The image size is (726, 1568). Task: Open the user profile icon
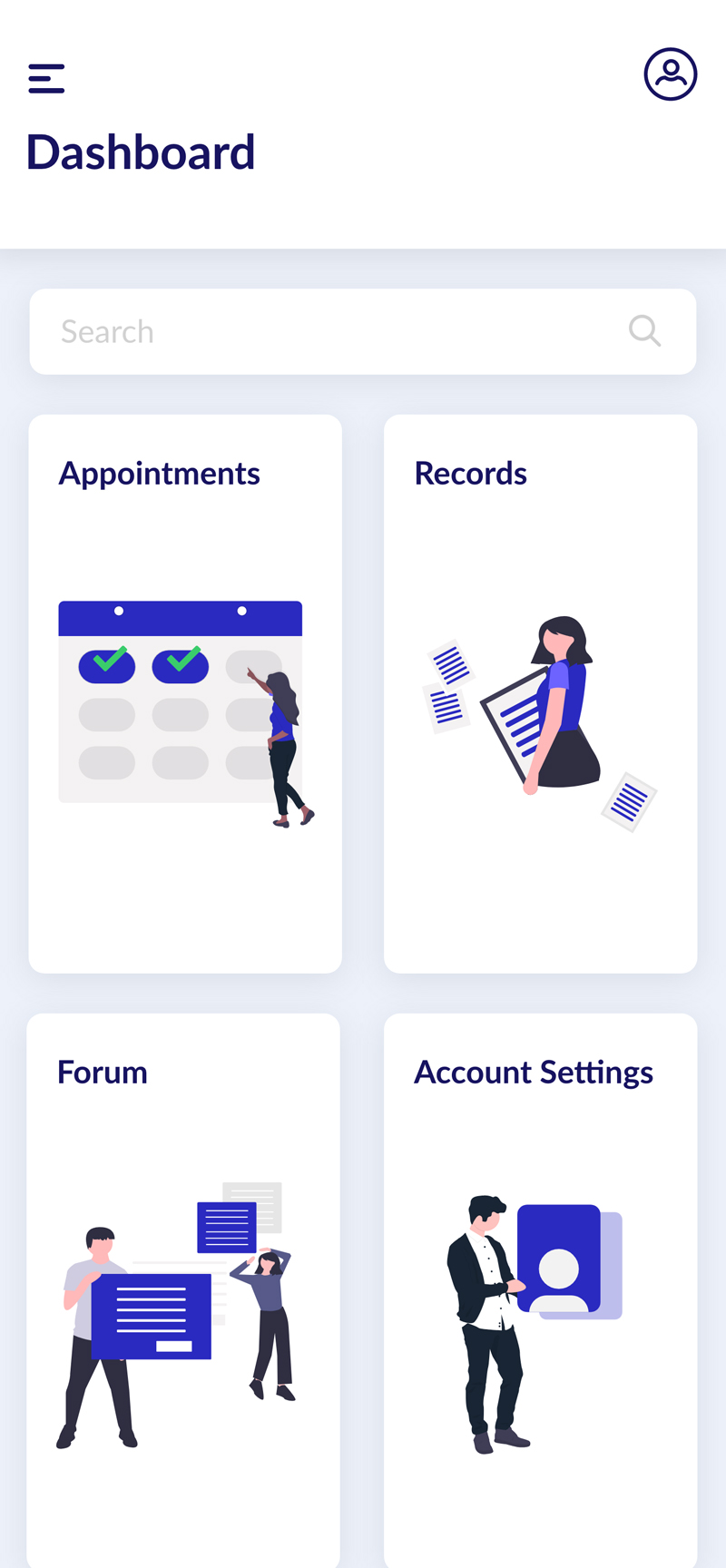pos(671,73)
